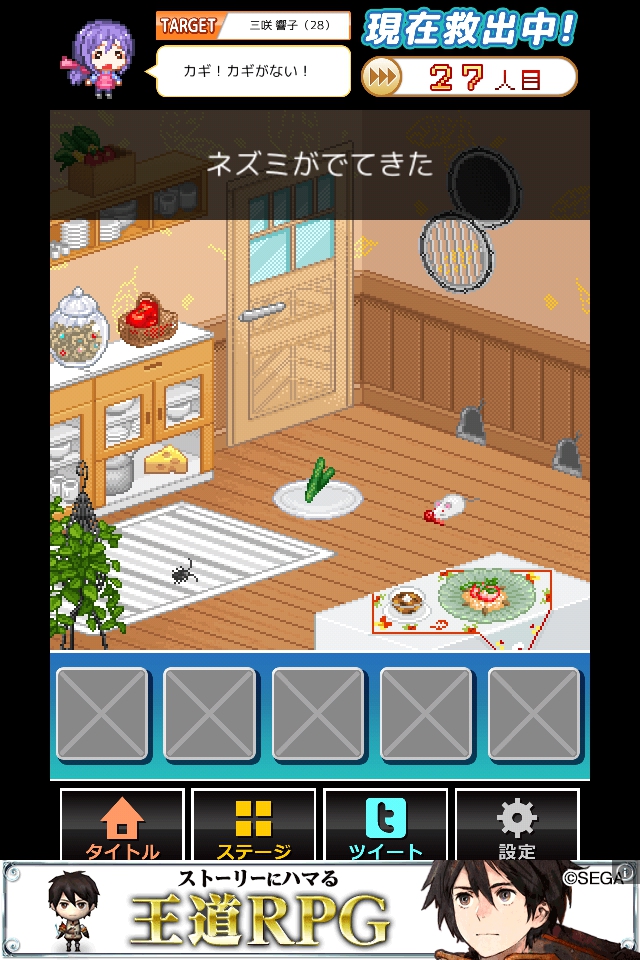Tap the spider on the striped rug

[183, 573]
